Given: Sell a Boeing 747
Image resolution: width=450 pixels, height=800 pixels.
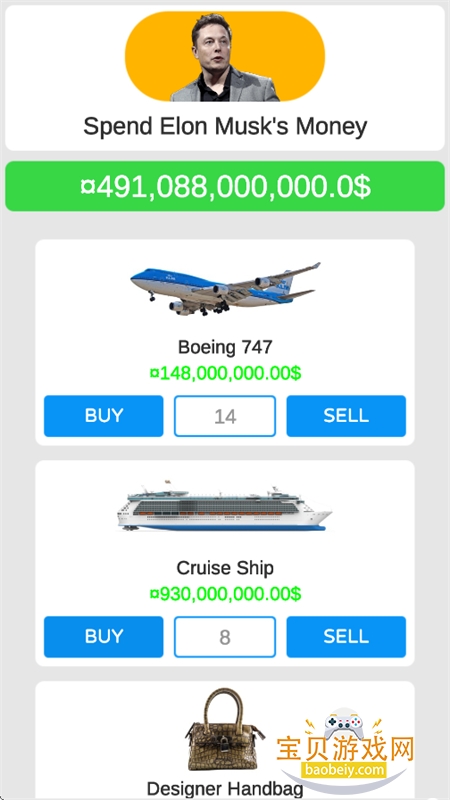Looking at the screenshot, I should [x=346, y=416].
